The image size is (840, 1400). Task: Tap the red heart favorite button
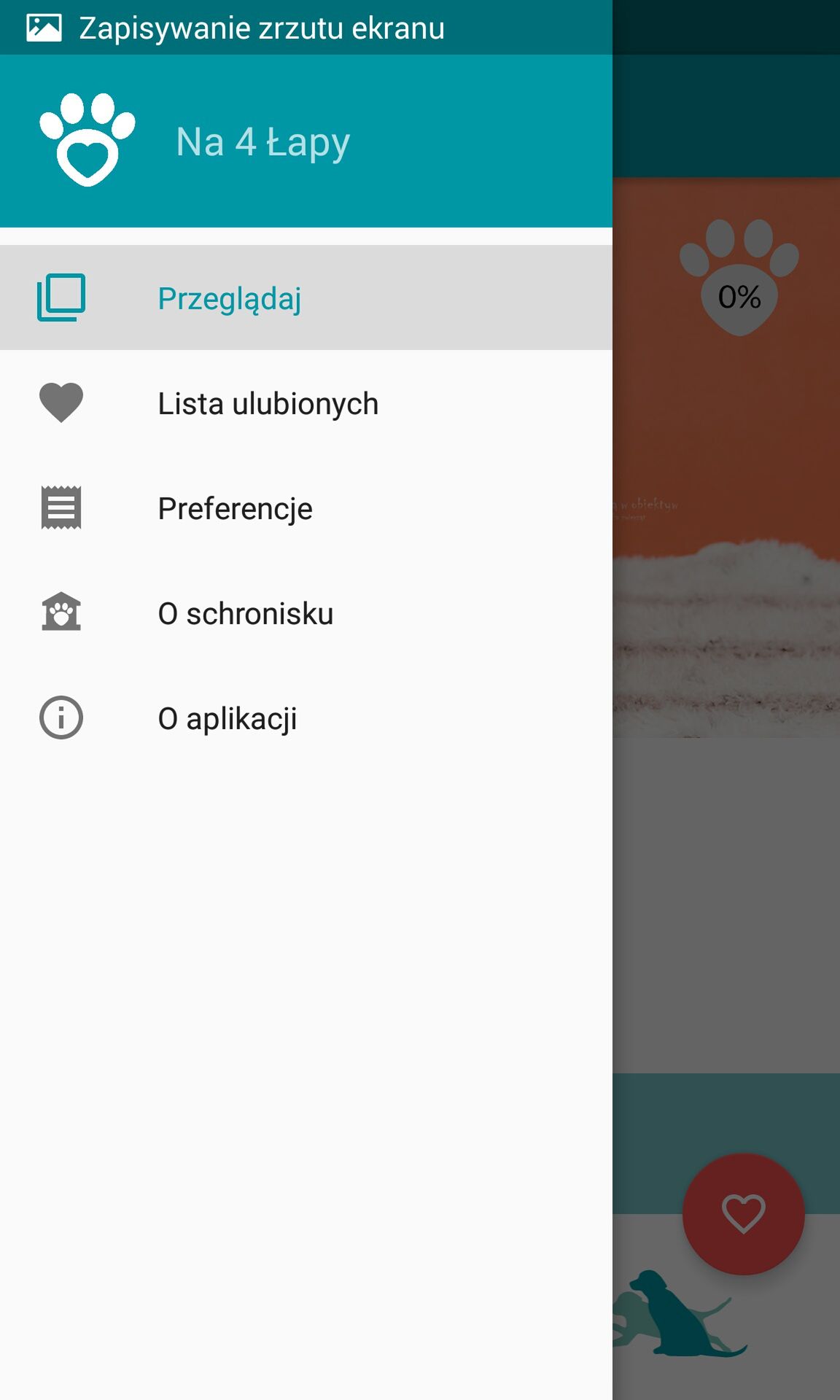coord(743,1214)
